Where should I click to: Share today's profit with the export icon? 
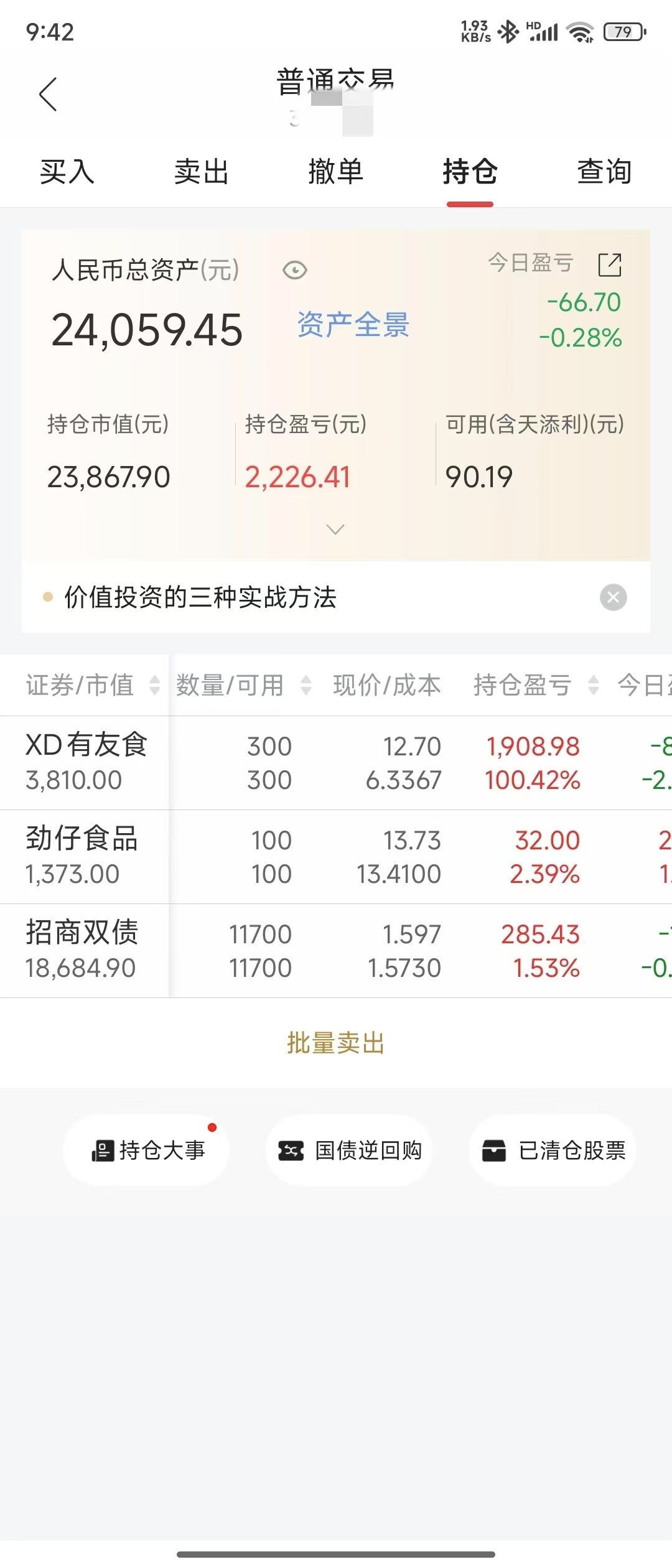610,264
